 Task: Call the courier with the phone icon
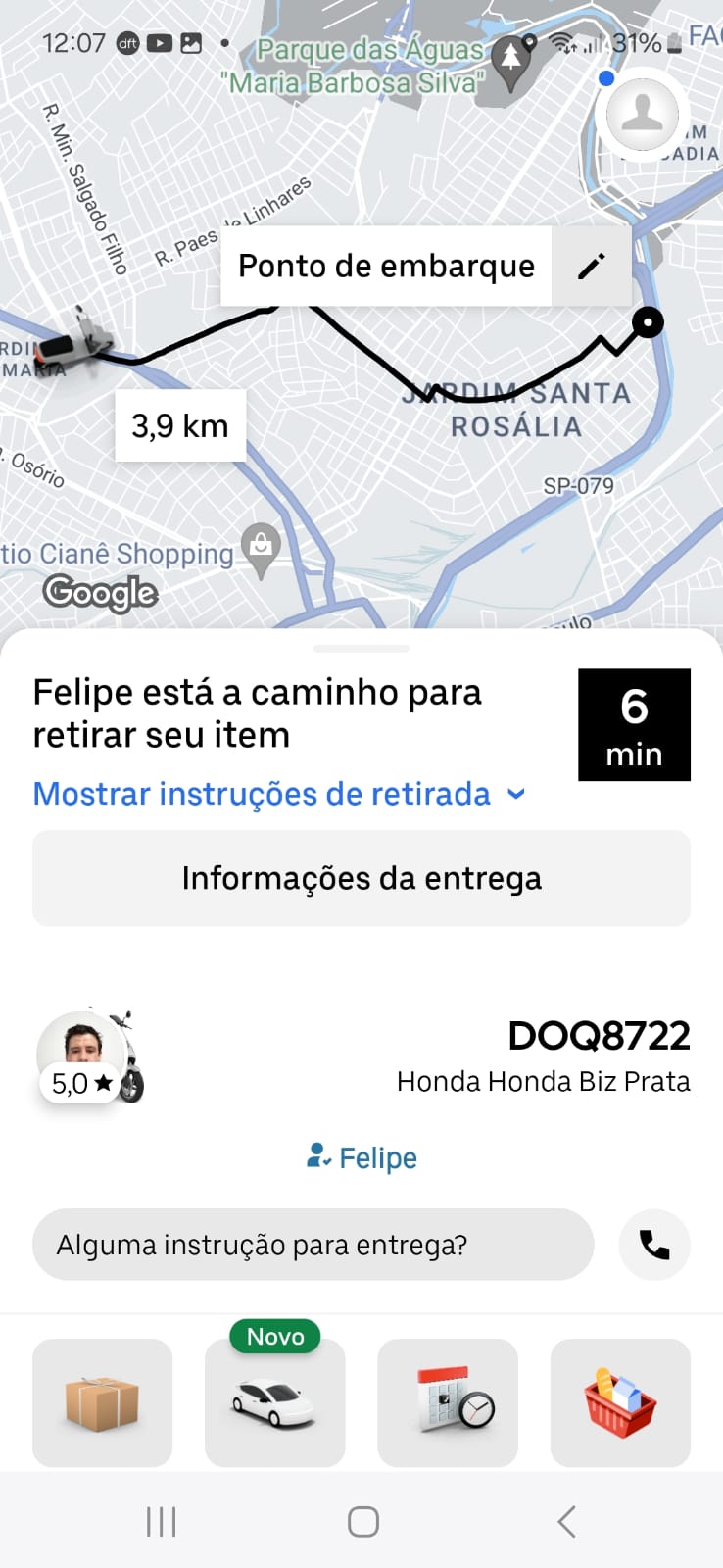[x=654, y=1245]
